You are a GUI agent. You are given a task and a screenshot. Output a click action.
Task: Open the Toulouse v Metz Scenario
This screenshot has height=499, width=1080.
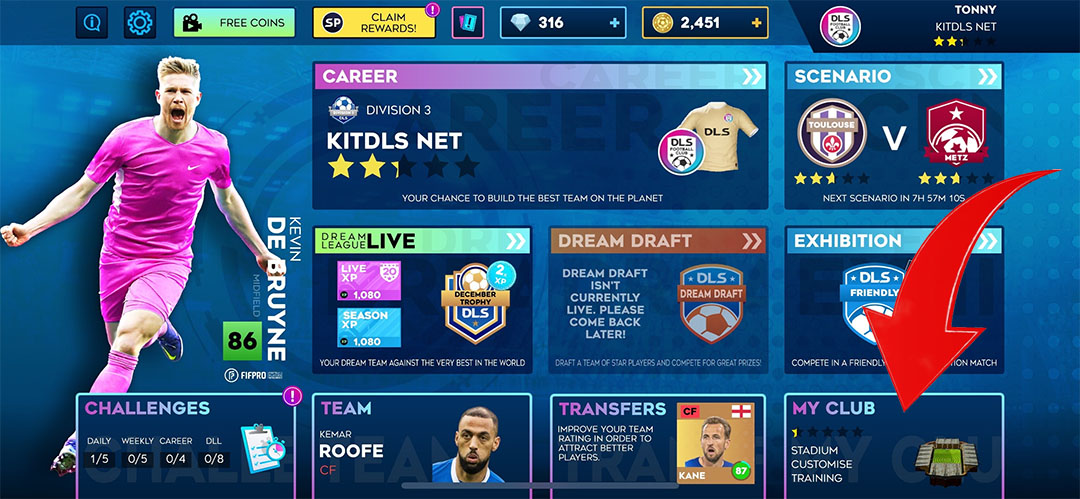click(x=893, y=135)
